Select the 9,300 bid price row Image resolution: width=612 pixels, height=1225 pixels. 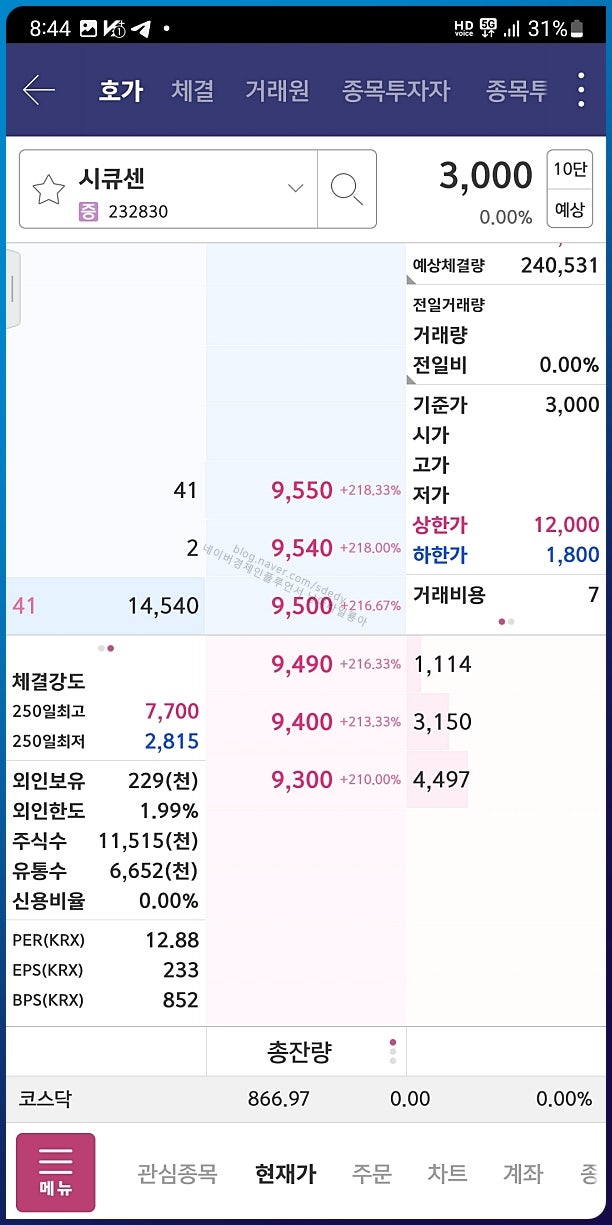click(x=305, y=780)
